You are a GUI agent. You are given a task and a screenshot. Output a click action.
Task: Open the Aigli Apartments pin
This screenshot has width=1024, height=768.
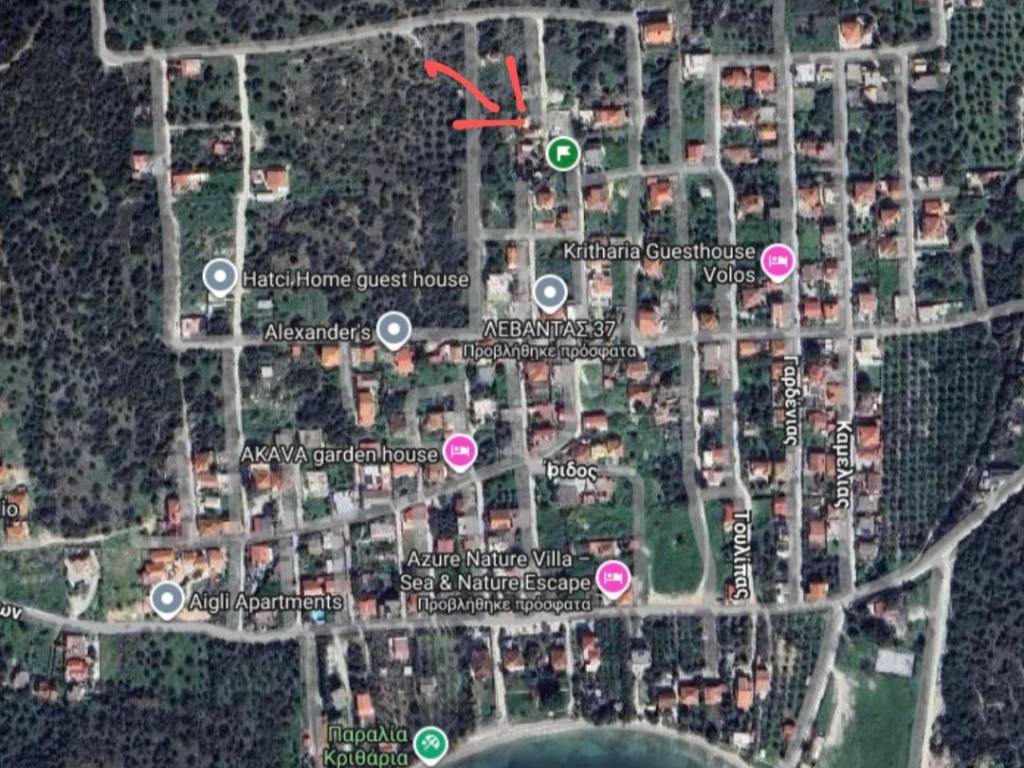[167, 600]
